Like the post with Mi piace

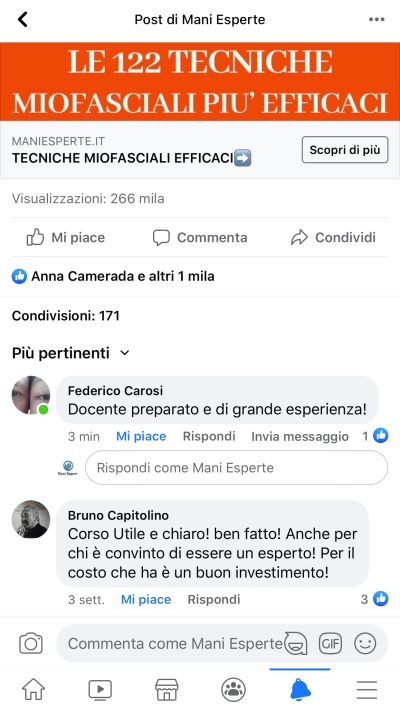(x=65, y=238)
